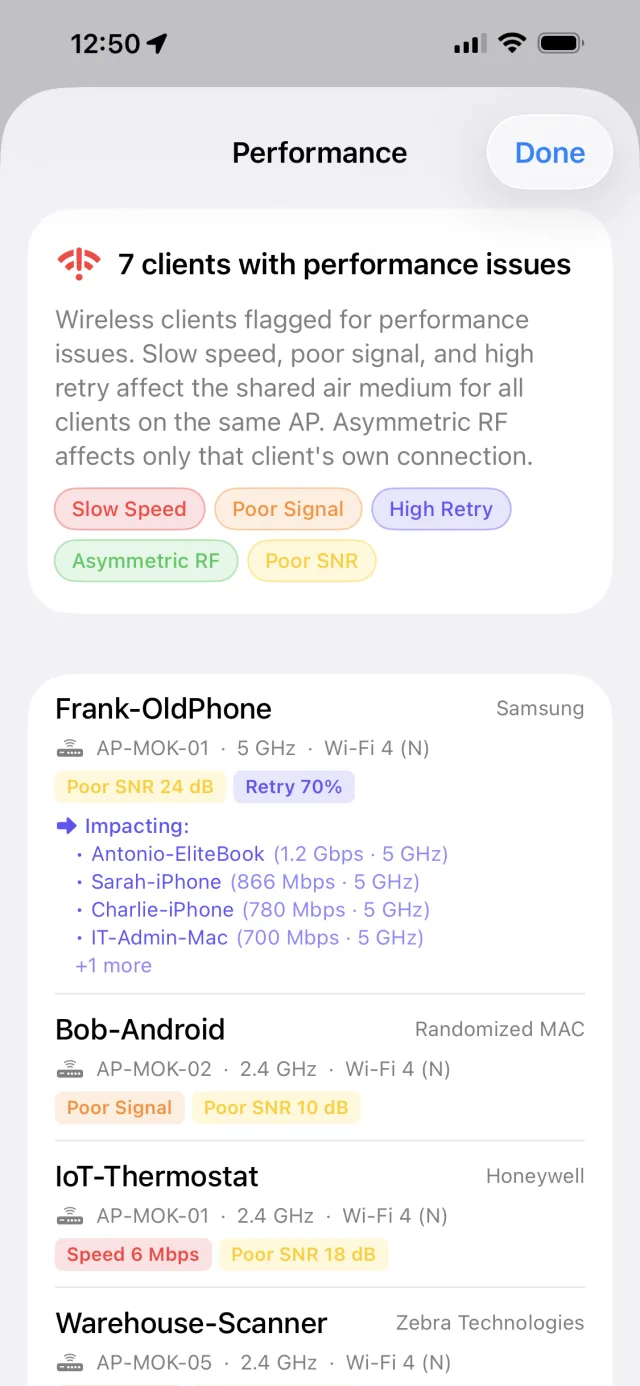Filter clients by the Poor SNR chip

[x=311, y=561]
